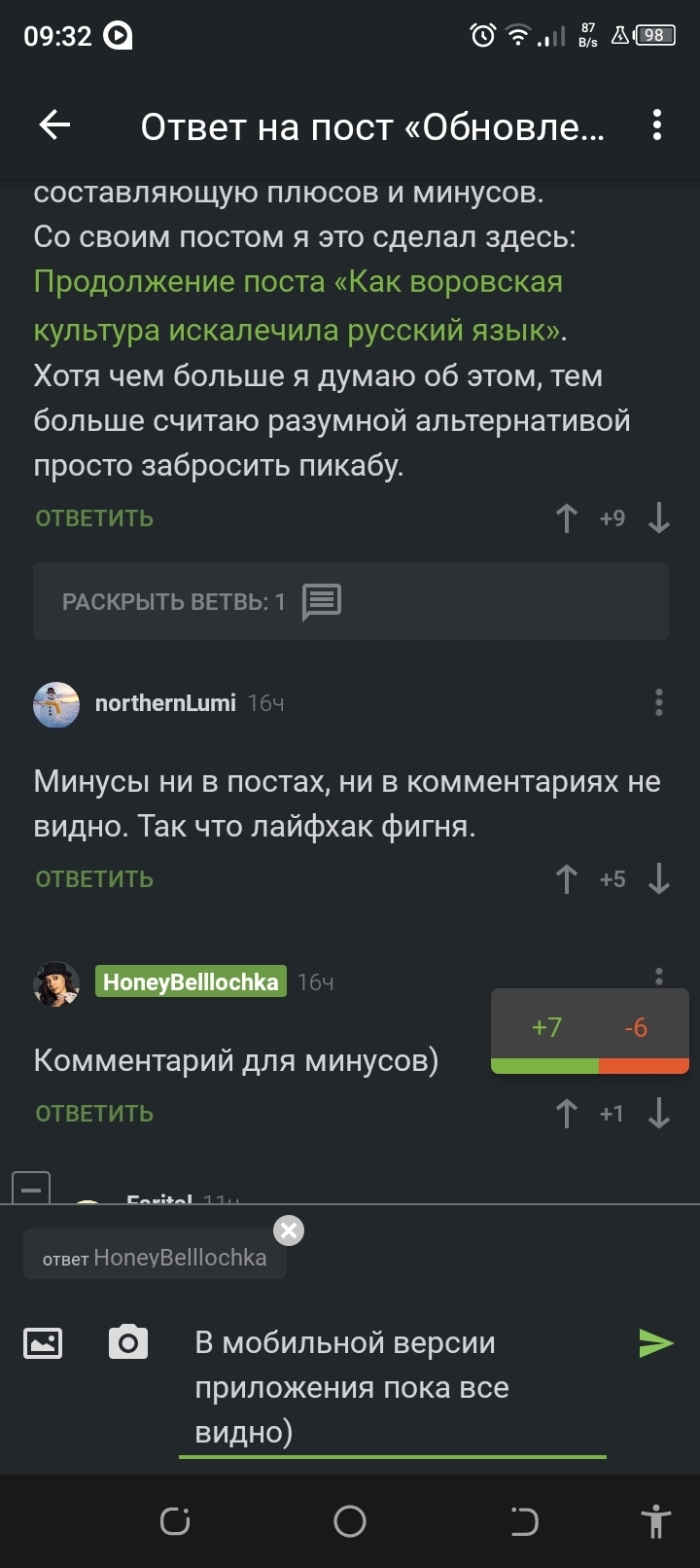Upvote HoneyBelllochka's comment
The height and width of the screenshot is (1568, 700).
[x=567, y=1114]
